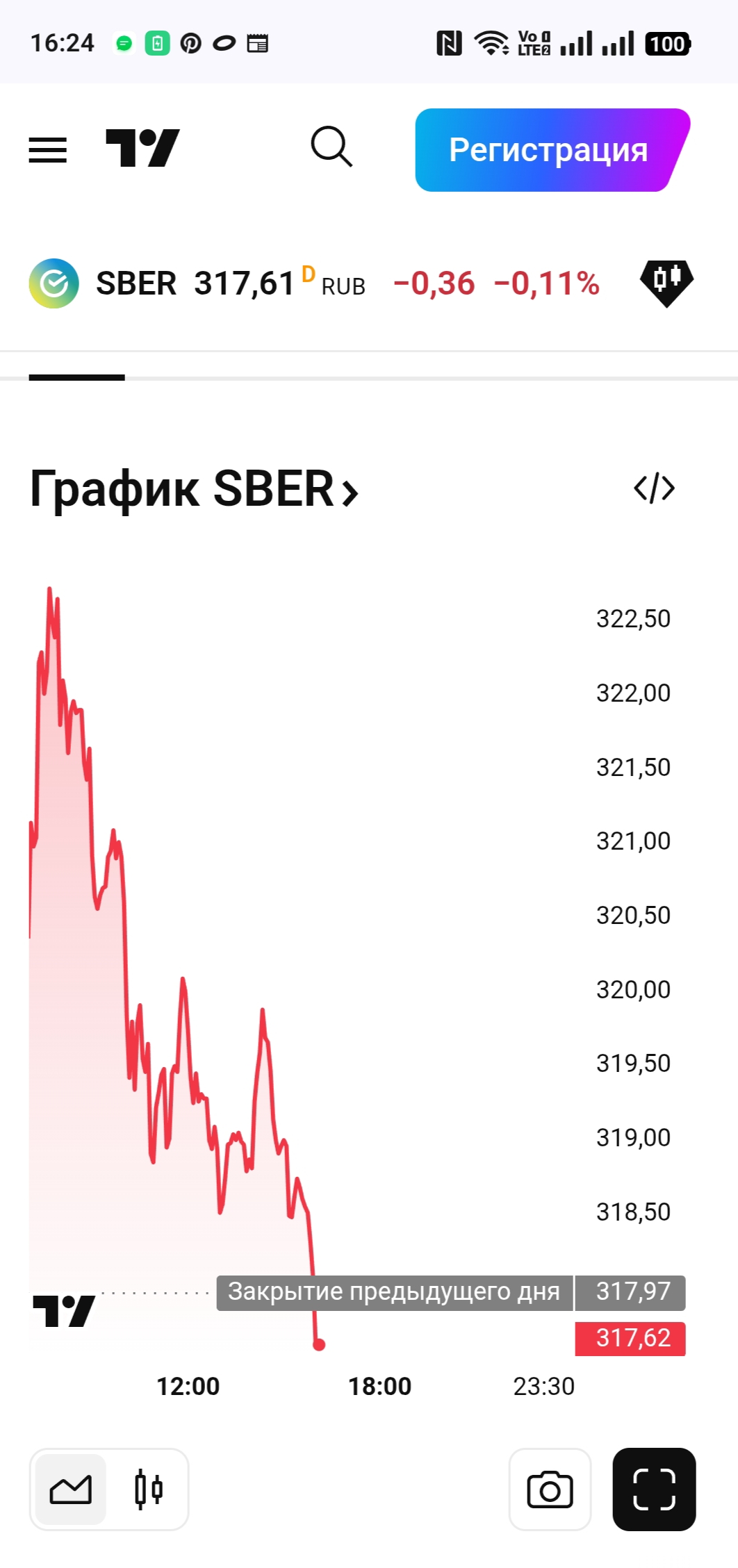This screenshot has width=738, height=1568.
Task: Switch chart to candlestick style
Action: [x=148, y=1489]
